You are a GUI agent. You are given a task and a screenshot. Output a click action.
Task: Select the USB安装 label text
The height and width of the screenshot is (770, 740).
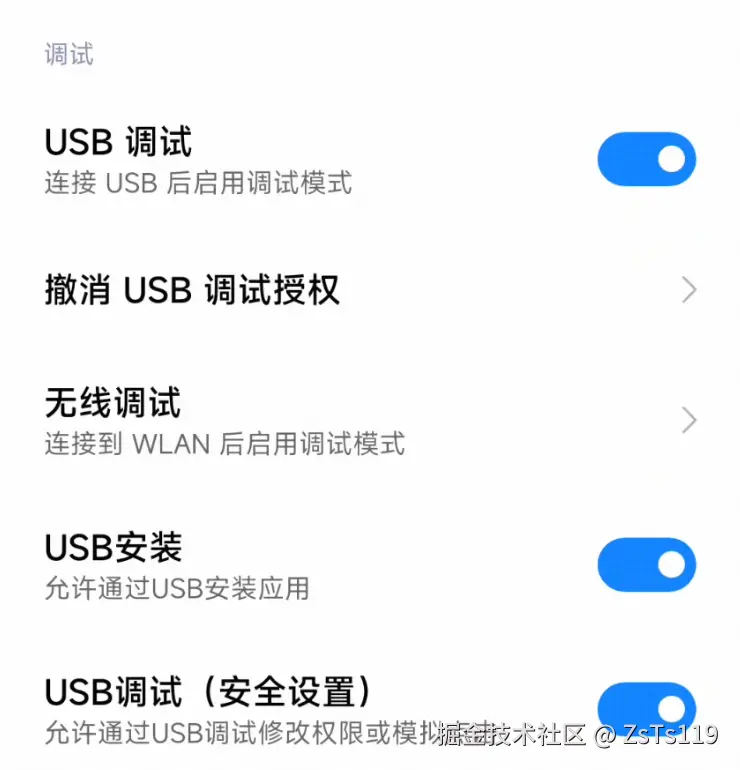[110, 546]
